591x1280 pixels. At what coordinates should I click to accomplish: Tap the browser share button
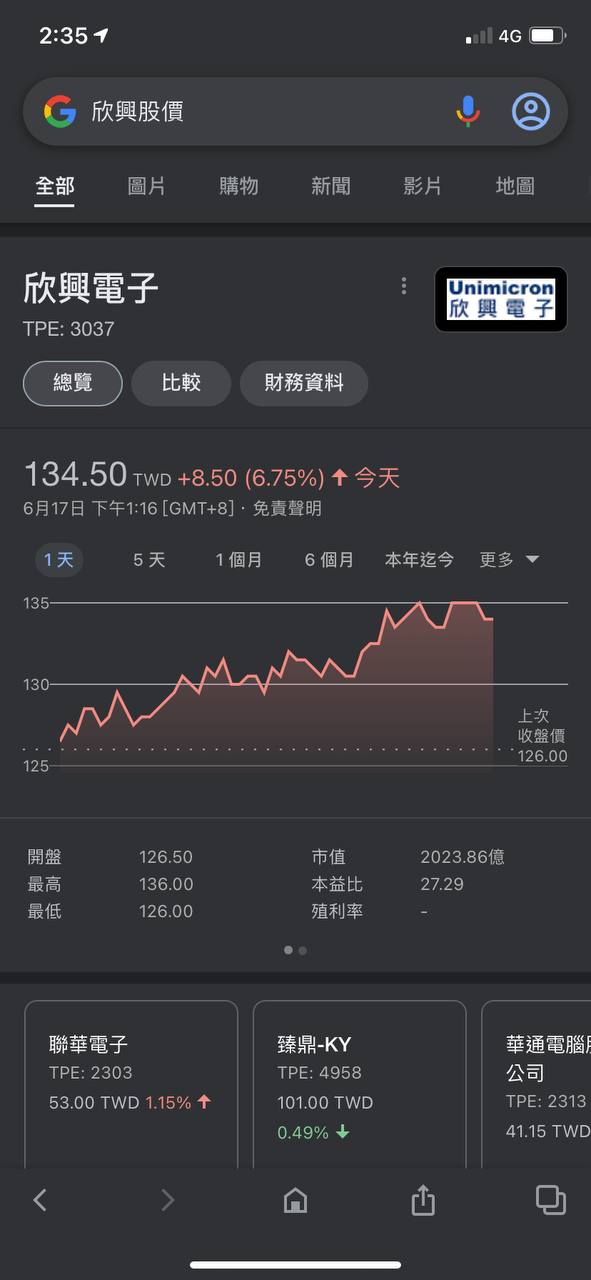[x=423, y=1199]
